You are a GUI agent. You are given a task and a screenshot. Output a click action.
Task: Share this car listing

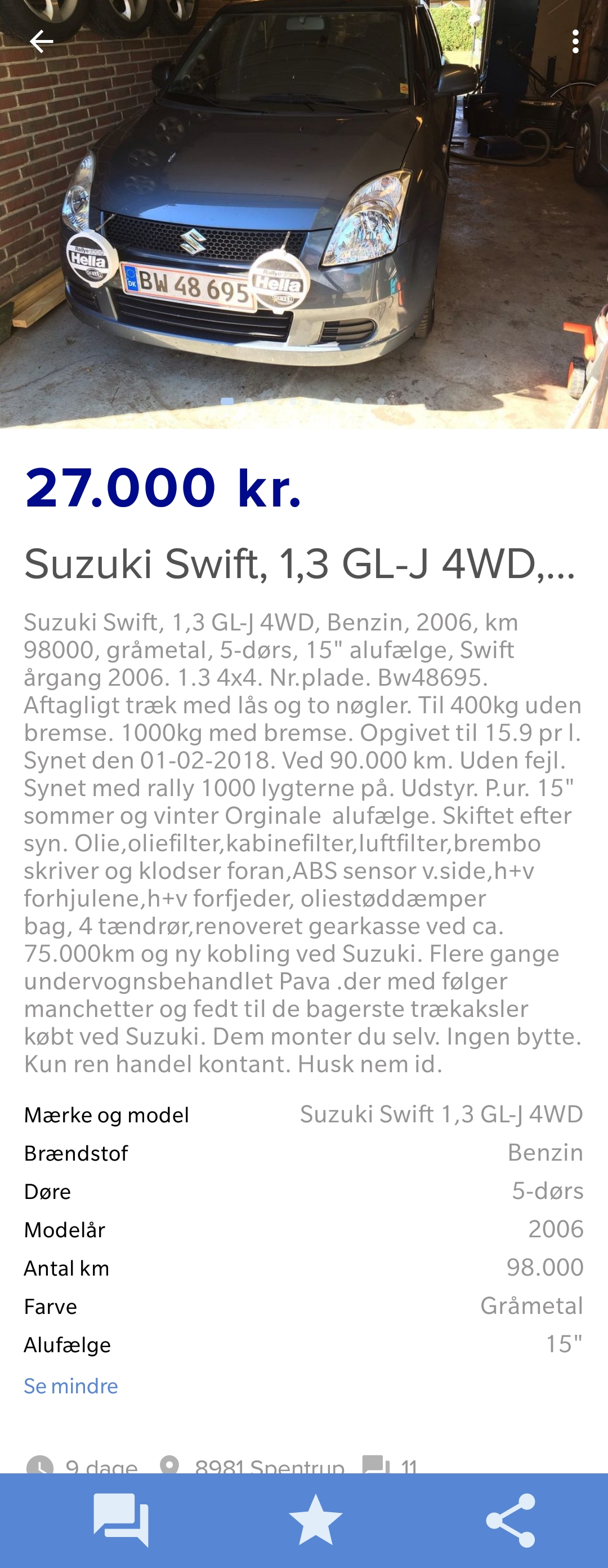511,1520
